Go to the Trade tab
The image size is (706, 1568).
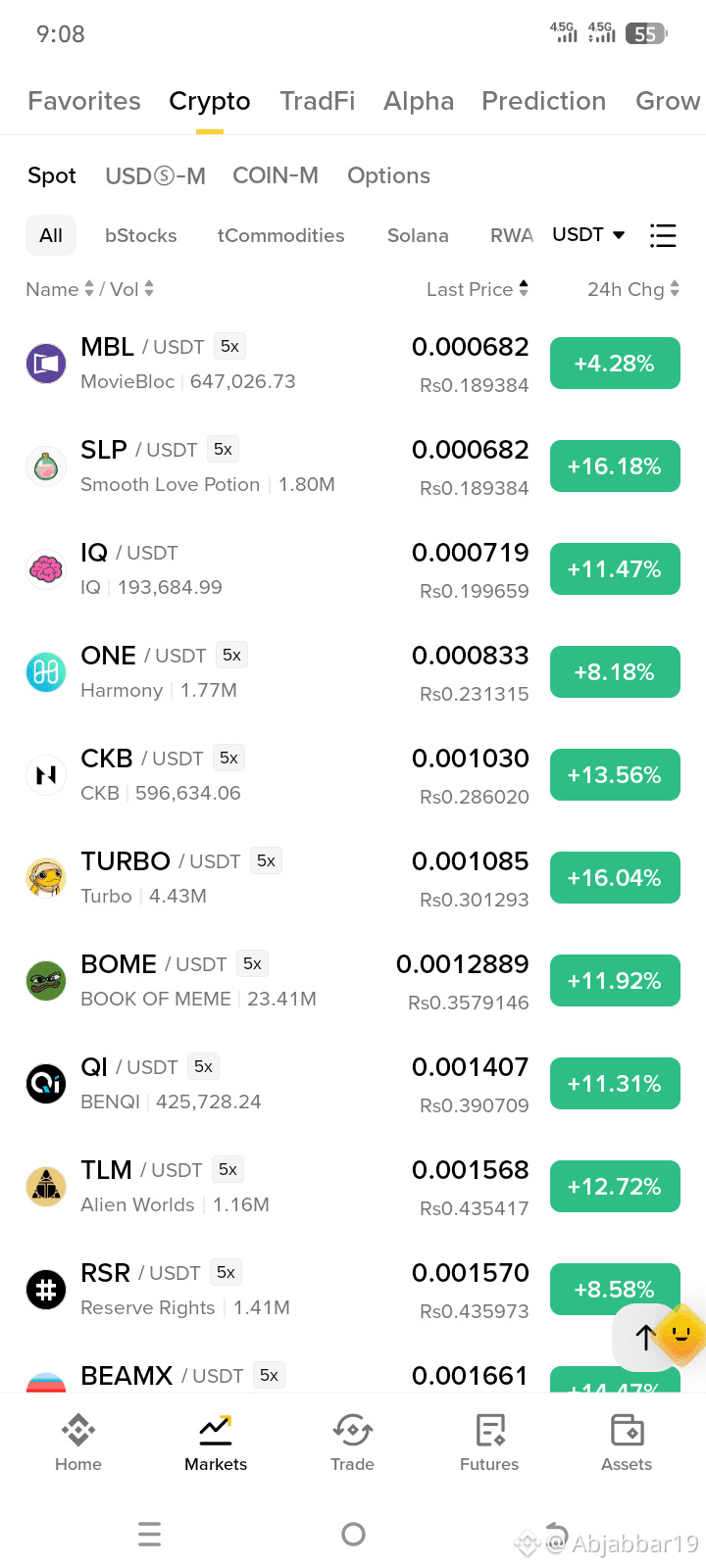coord(352,1443)
